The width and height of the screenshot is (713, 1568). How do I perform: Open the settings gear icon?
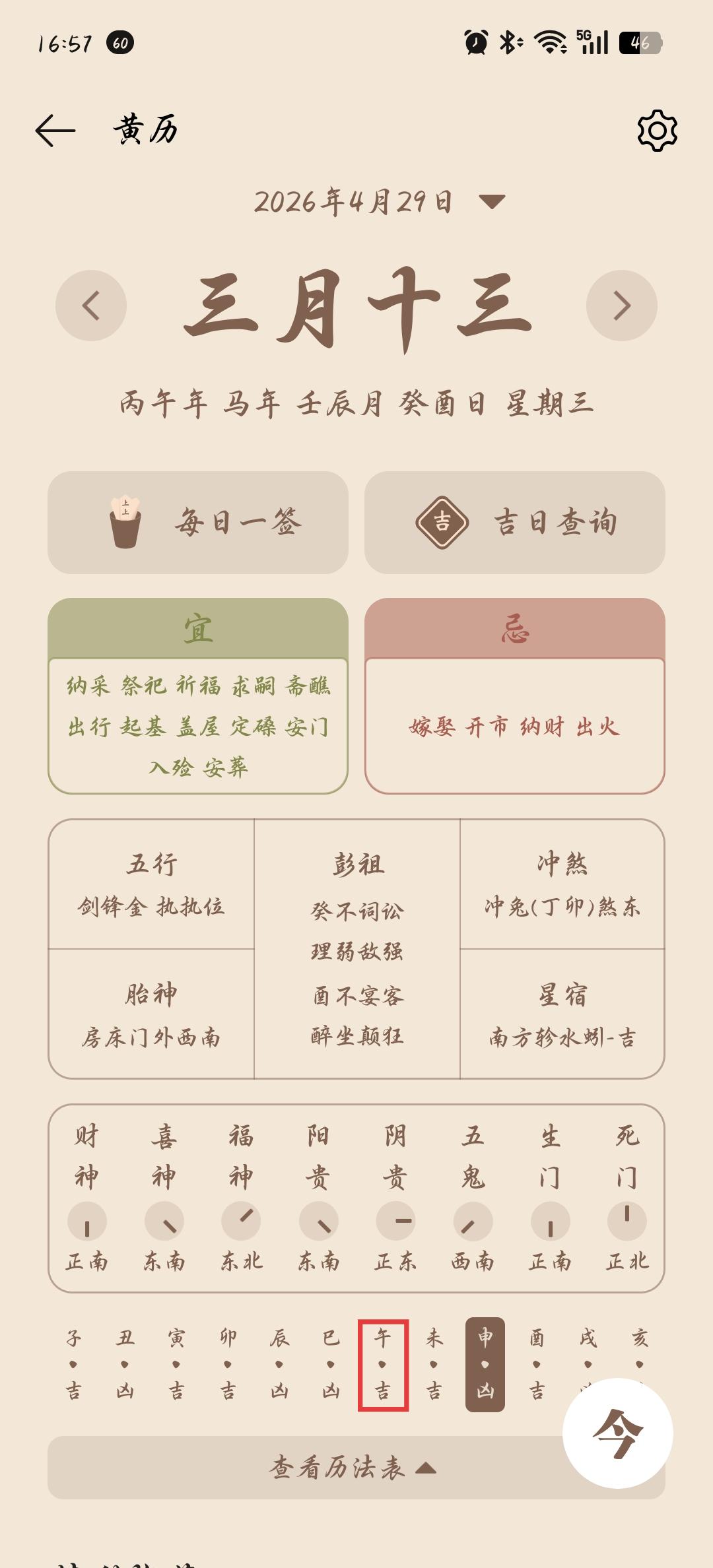[x=657, y=131]
